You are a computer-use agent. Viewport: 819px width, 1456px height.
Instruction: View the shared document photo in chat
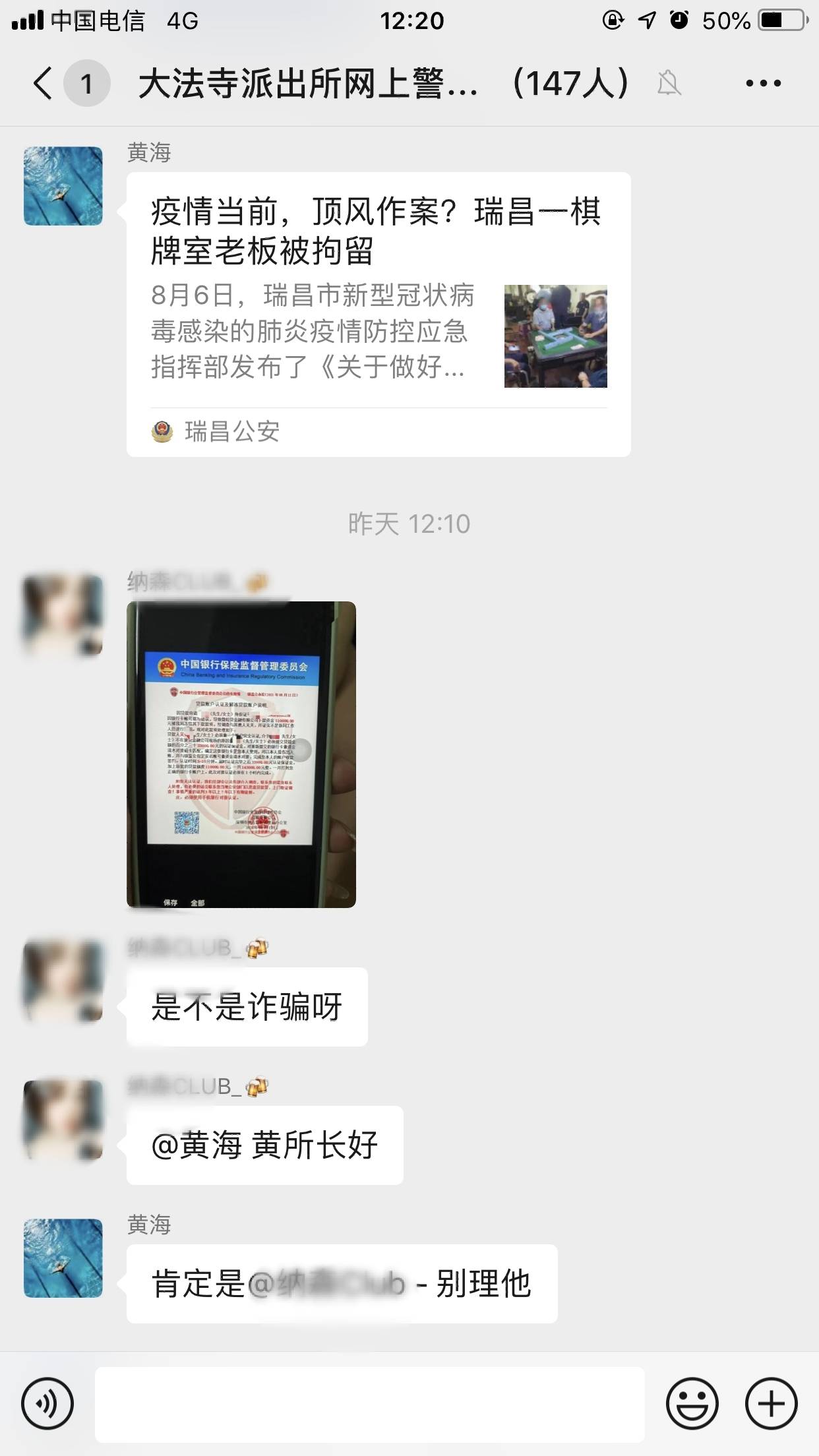click(x=241, y=754)
